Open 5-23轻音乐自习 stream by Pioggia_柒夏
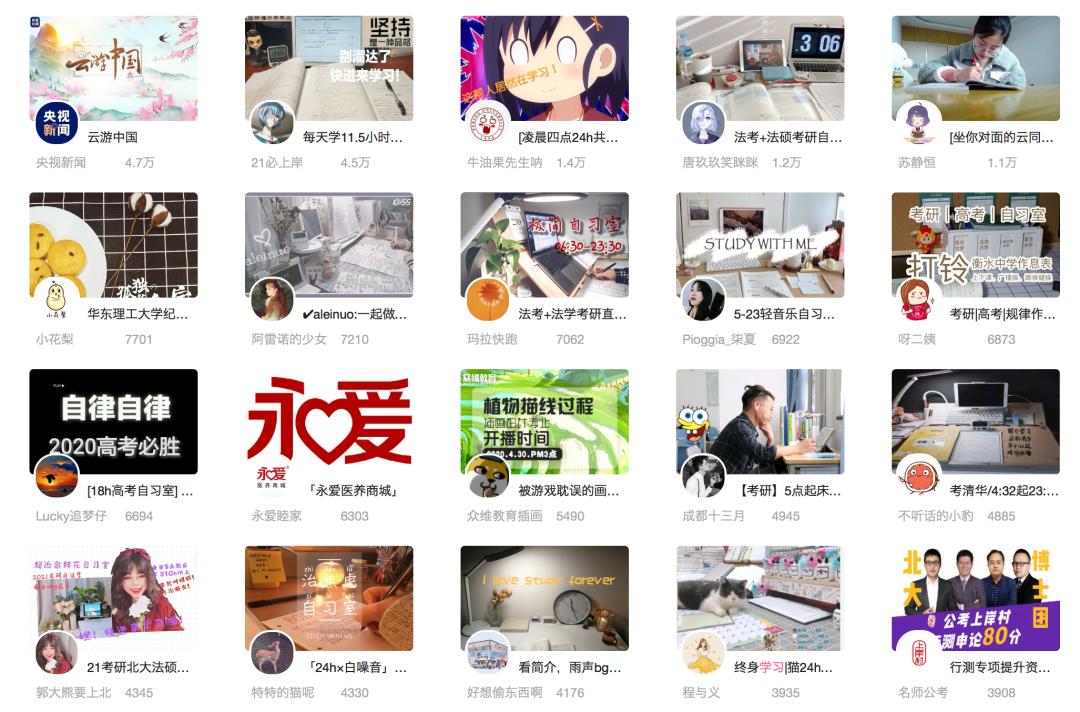This screenshot has height=712, width=1080. pos(759,245)
